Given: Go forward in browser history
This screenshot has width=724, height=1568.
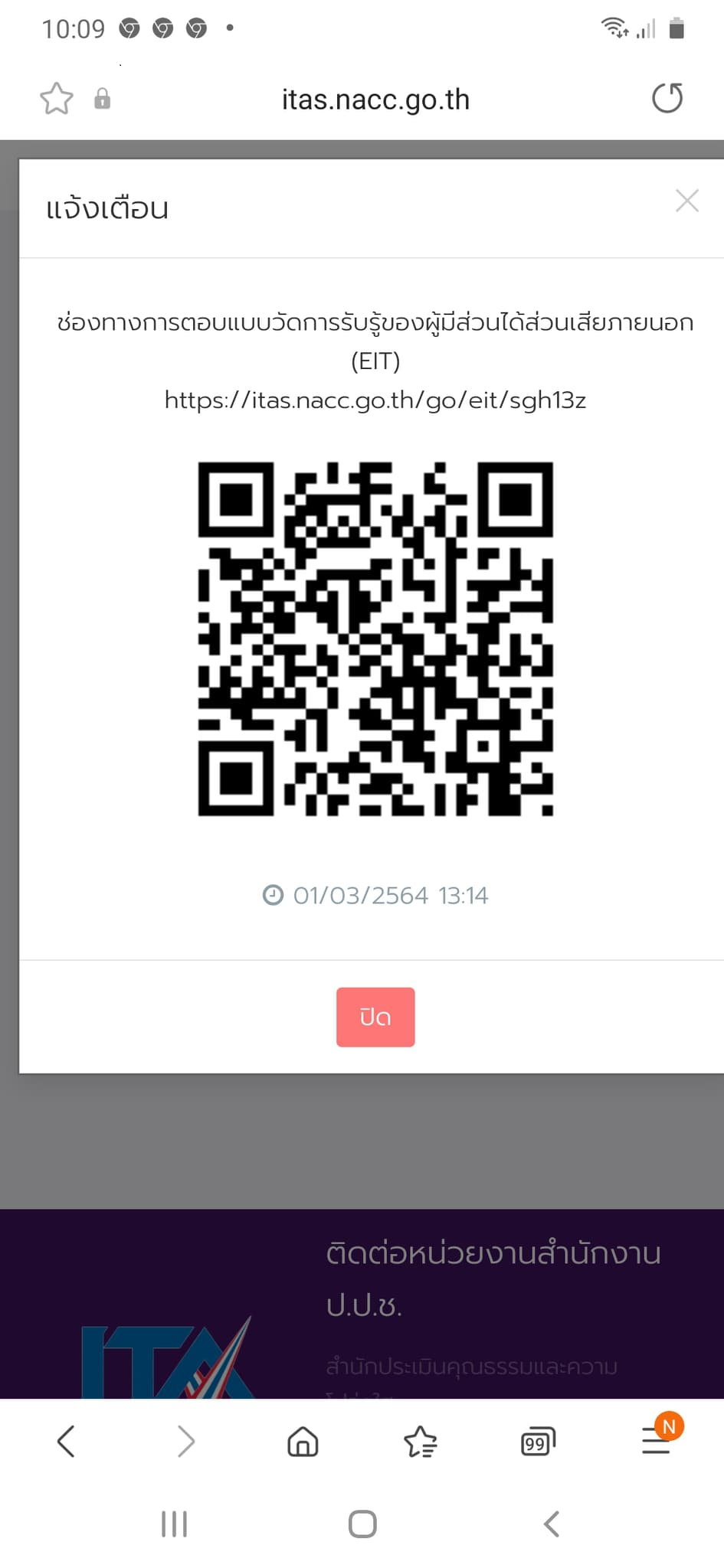Looking at the screenshot, I should click(186, 1442).
